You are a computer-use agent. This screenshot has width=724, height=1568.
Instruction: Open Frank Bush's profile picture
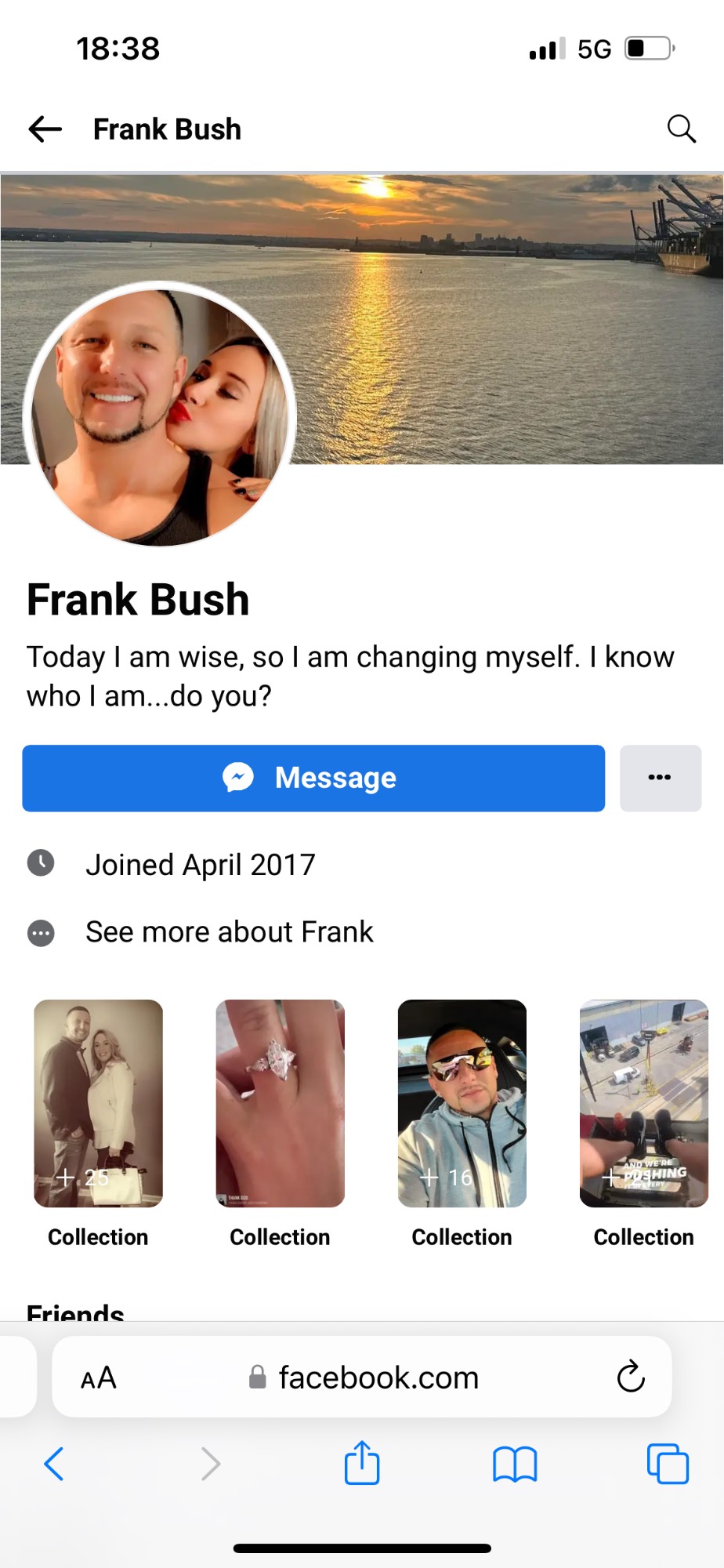pos(160,416)
